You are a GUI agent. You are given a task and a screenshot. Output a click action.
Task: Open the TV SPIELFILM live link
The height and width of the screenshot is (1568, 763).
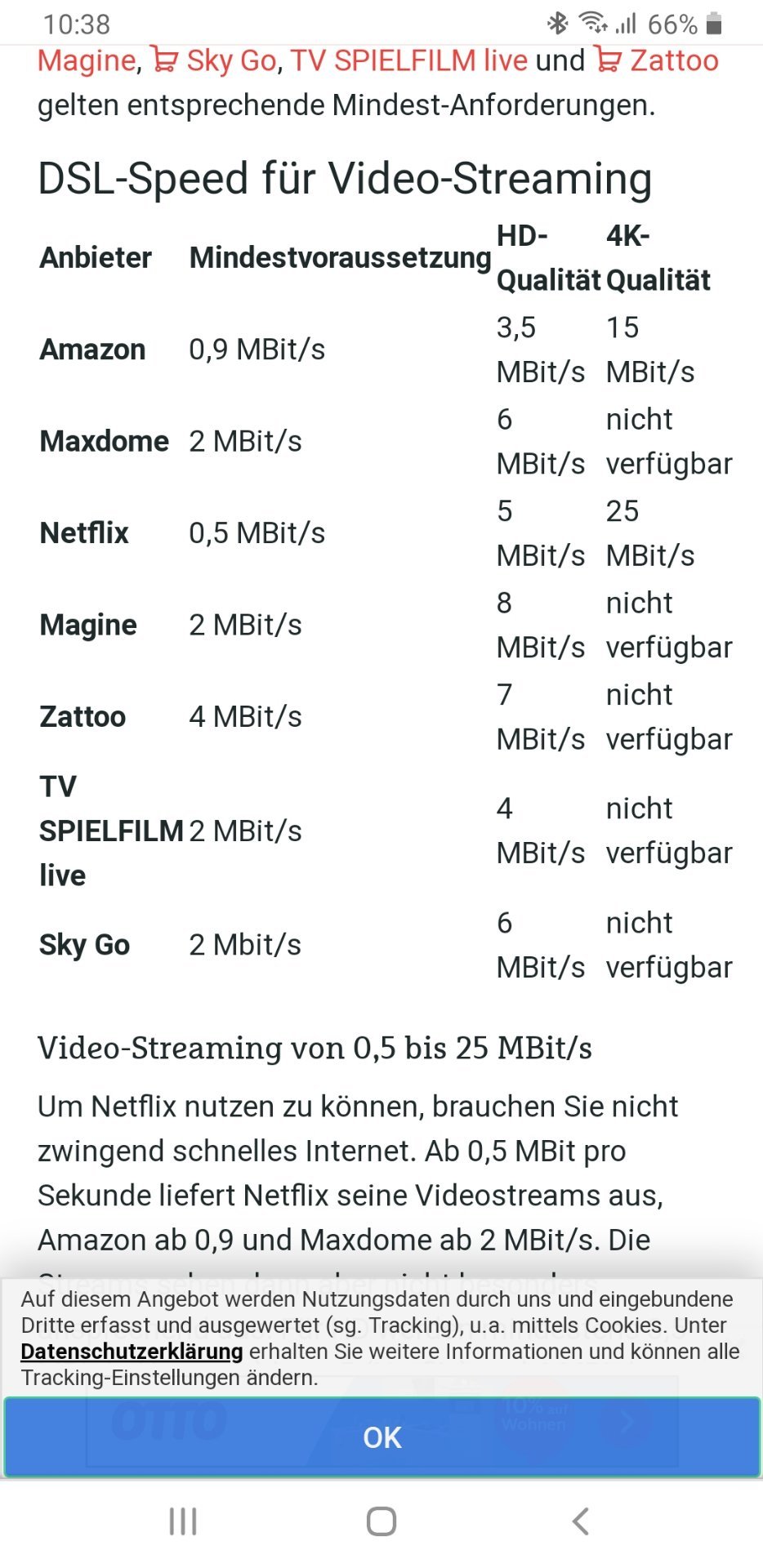click(409, 61)
